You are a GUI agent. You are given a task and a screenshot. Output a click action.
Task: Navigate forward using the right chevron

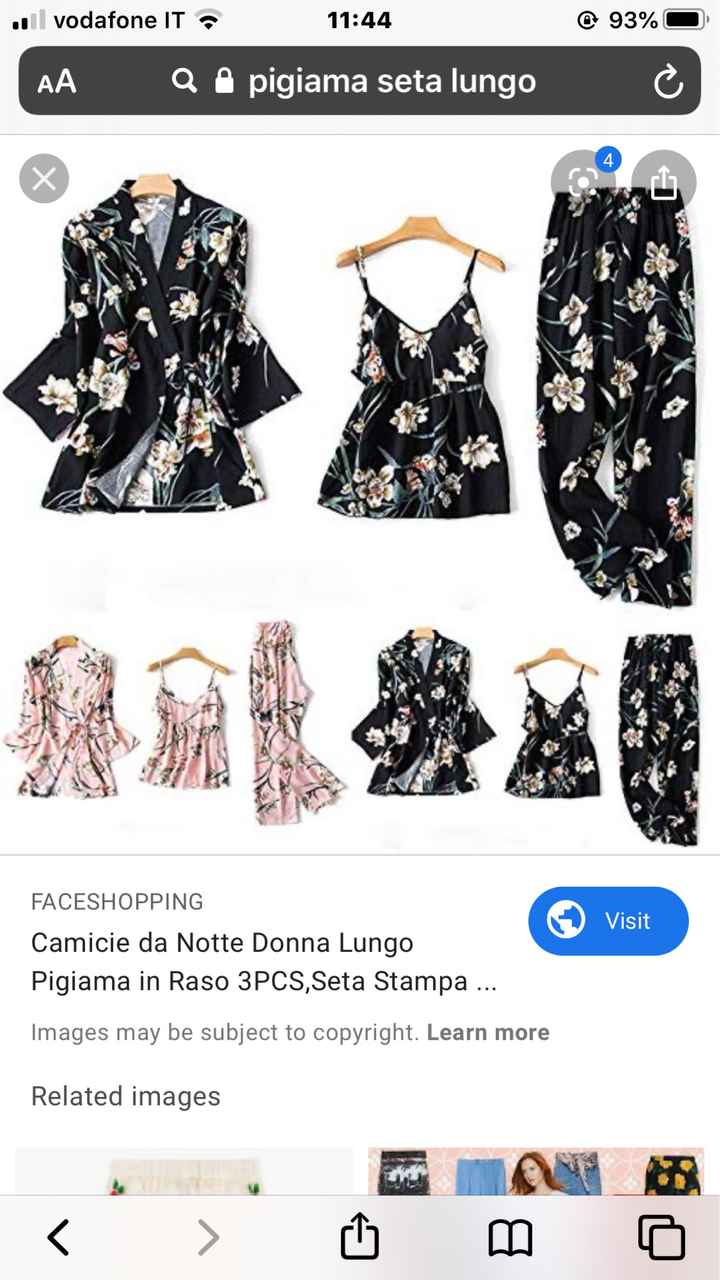[209, 1237]
